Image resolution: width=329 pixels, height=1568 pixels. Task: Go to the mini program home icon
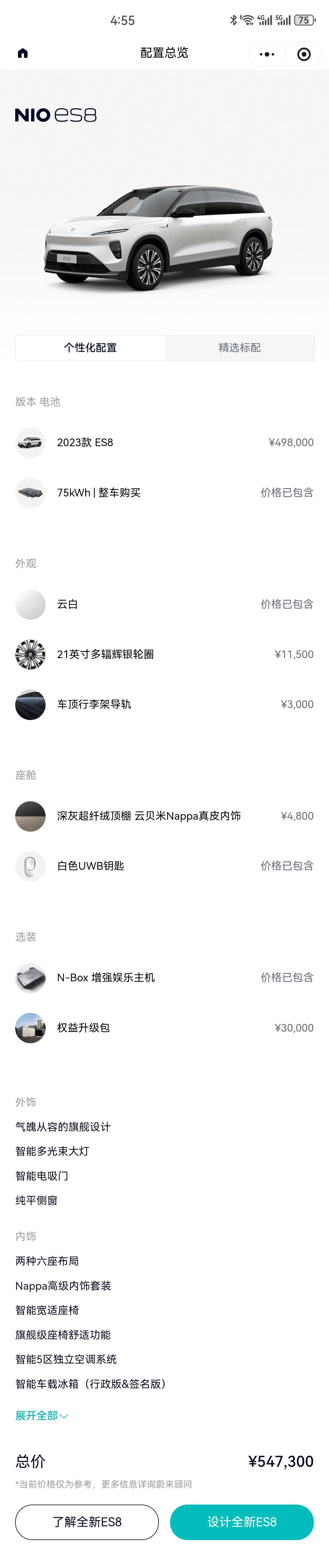click(23, 53)
